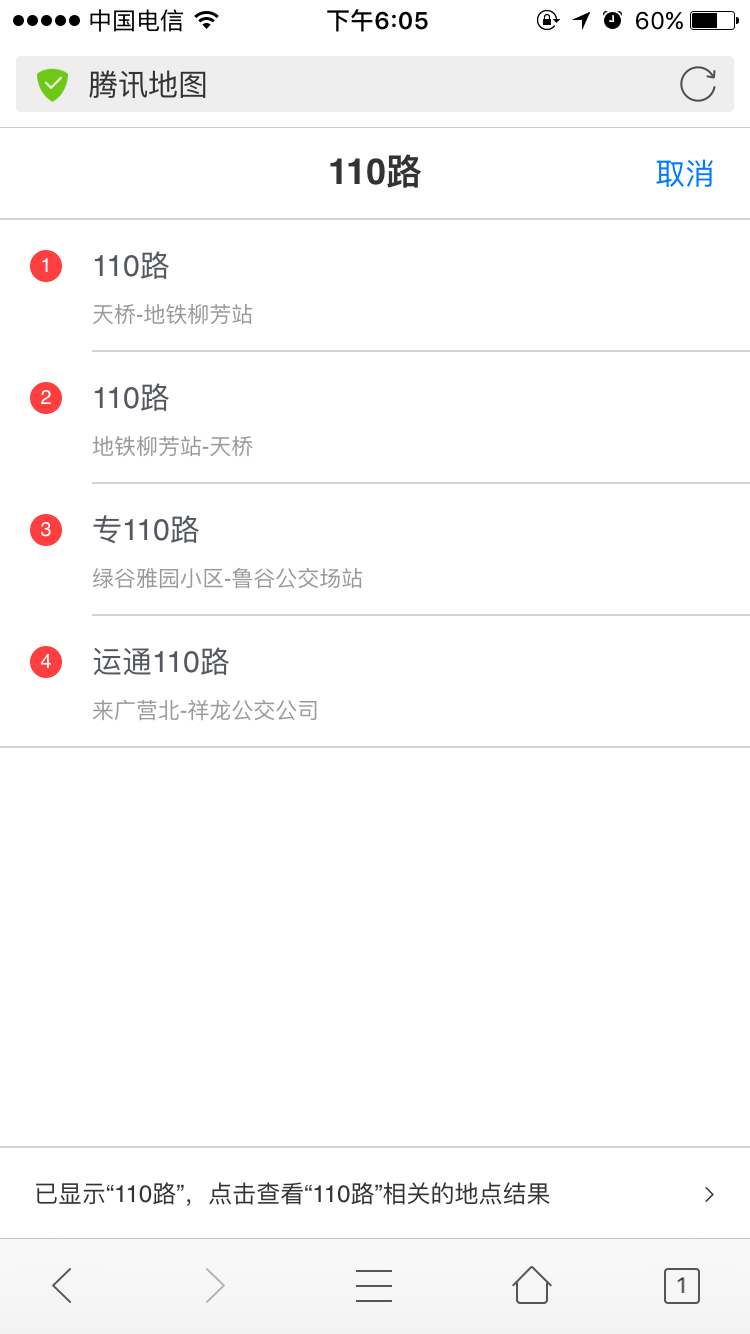The height and width of the screenshot is (1334, 750).
Task: Open the browser menu
Action: [374, 1285]
